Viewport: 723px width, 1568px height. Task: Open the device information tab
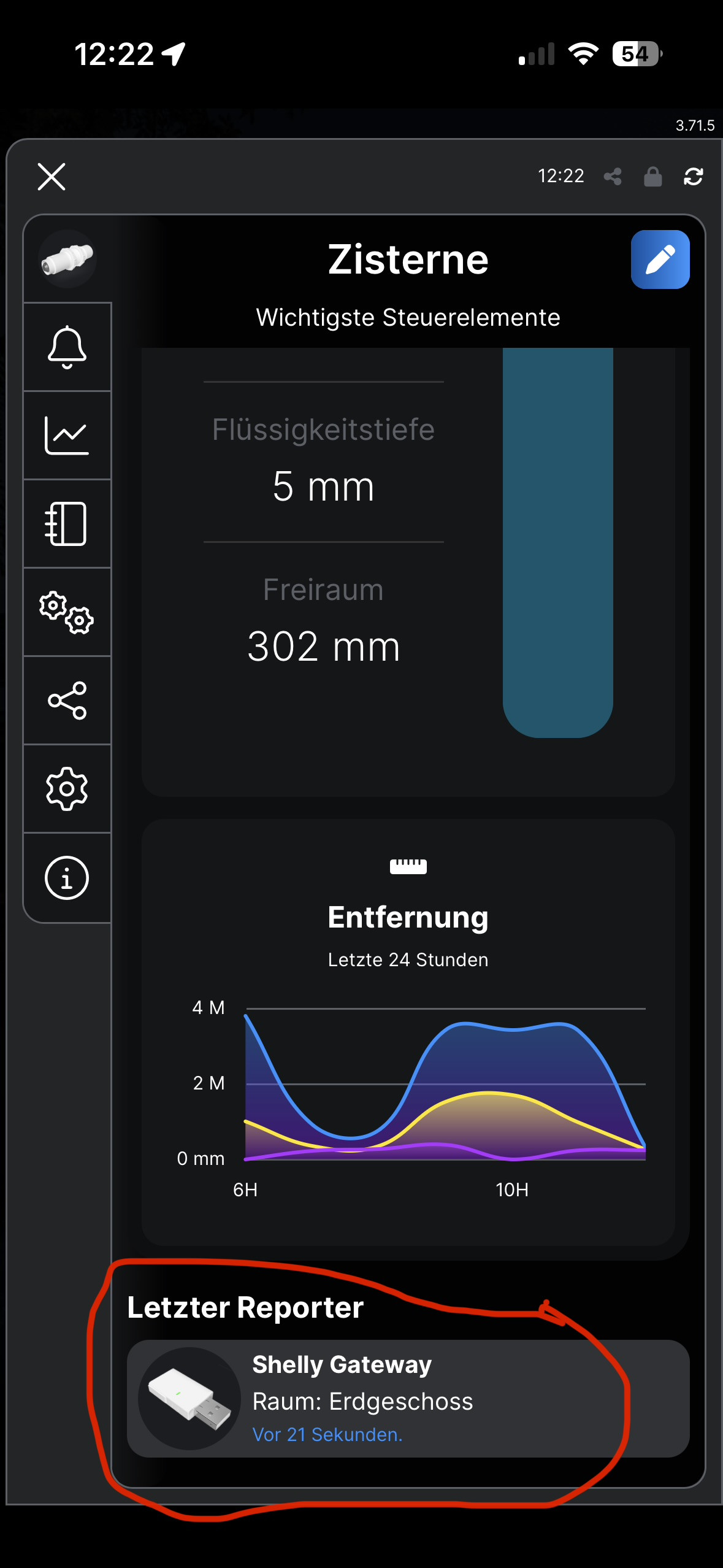[x=67, y=878]
